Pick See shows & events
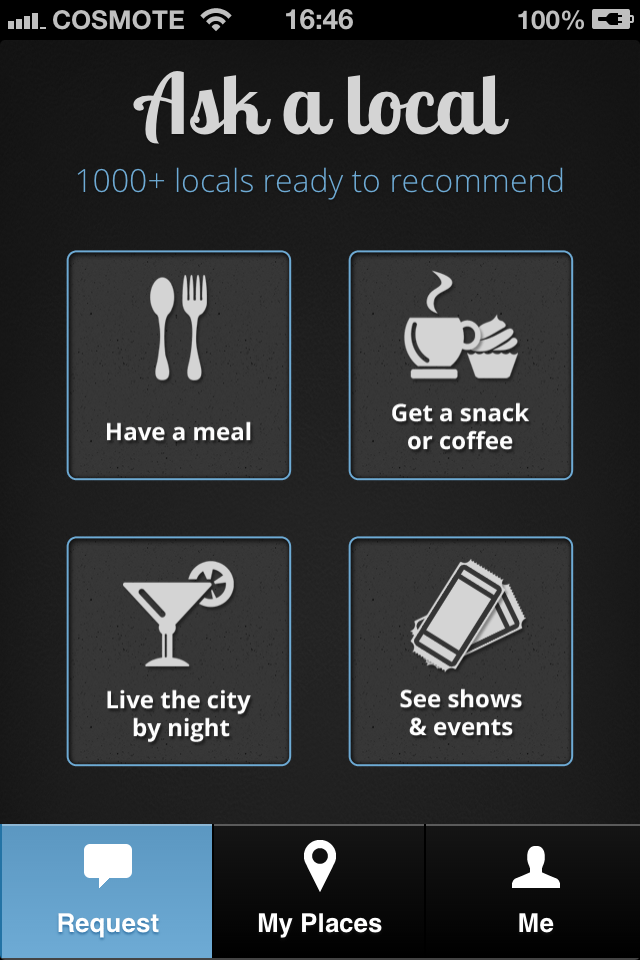Viewport: 640px width, 960px height. [x=460, y=651]
